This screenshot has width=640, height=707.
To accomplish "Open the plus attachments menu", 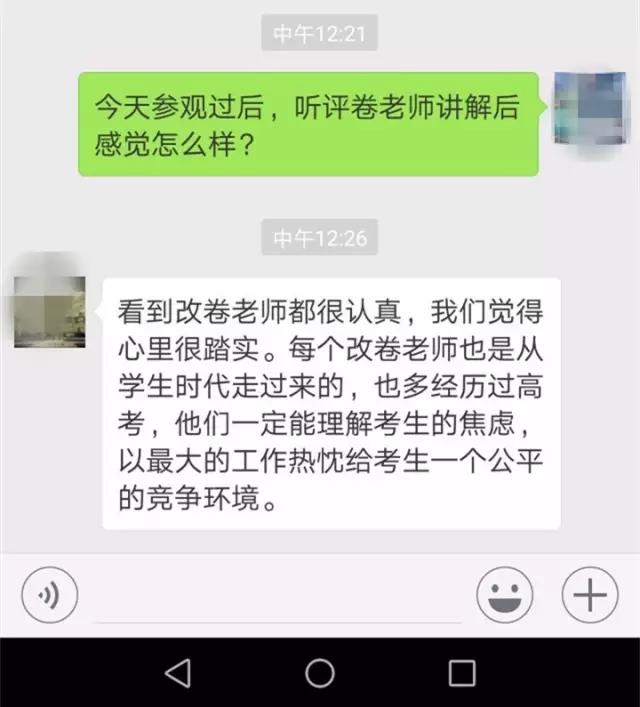I will click(590, 596).
